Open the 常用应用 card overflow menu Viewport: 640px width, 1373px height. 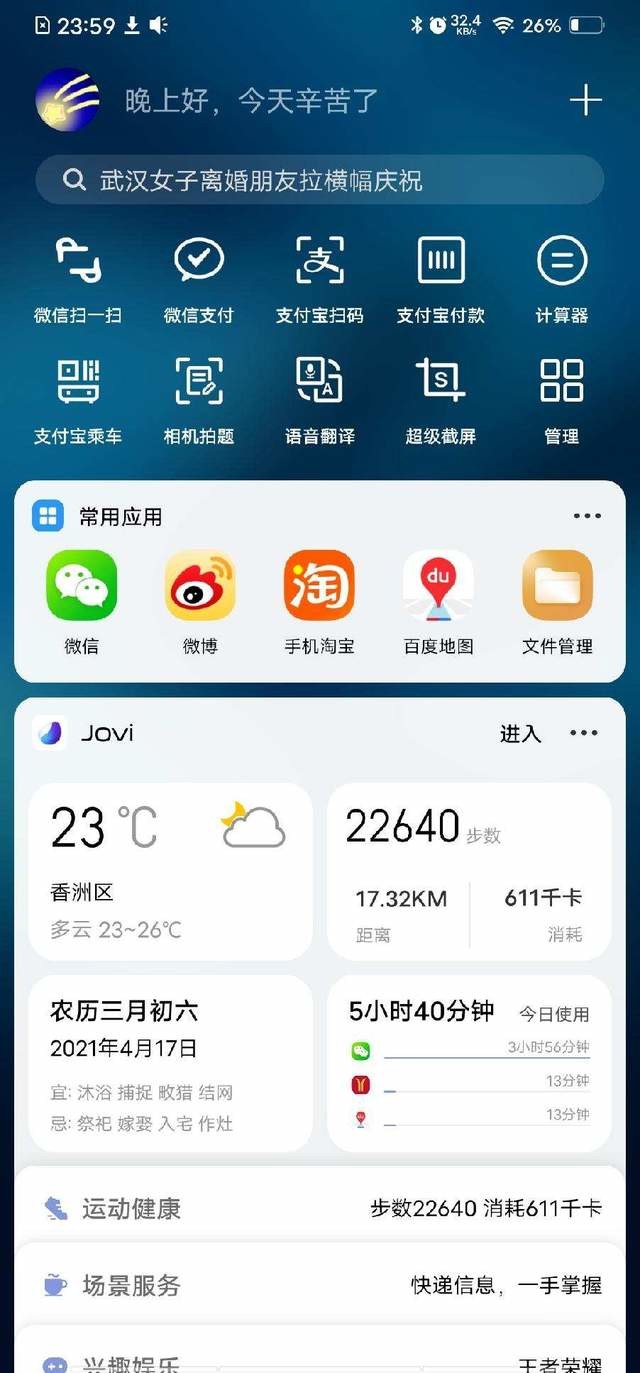click(x=587, y=517)
